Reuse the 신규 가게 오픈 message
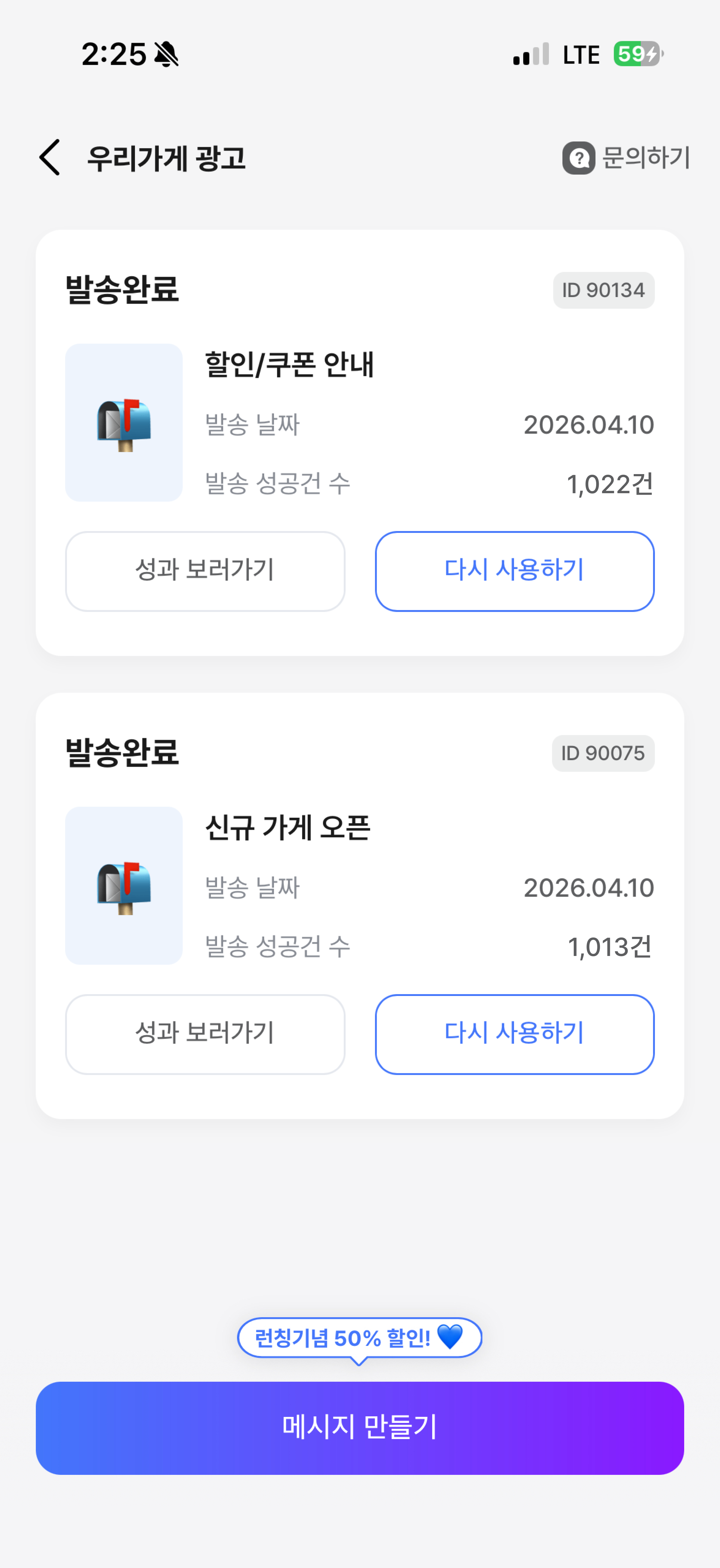The width and height of the screenshot is (720, 1568). click(x=514, y=1034)
